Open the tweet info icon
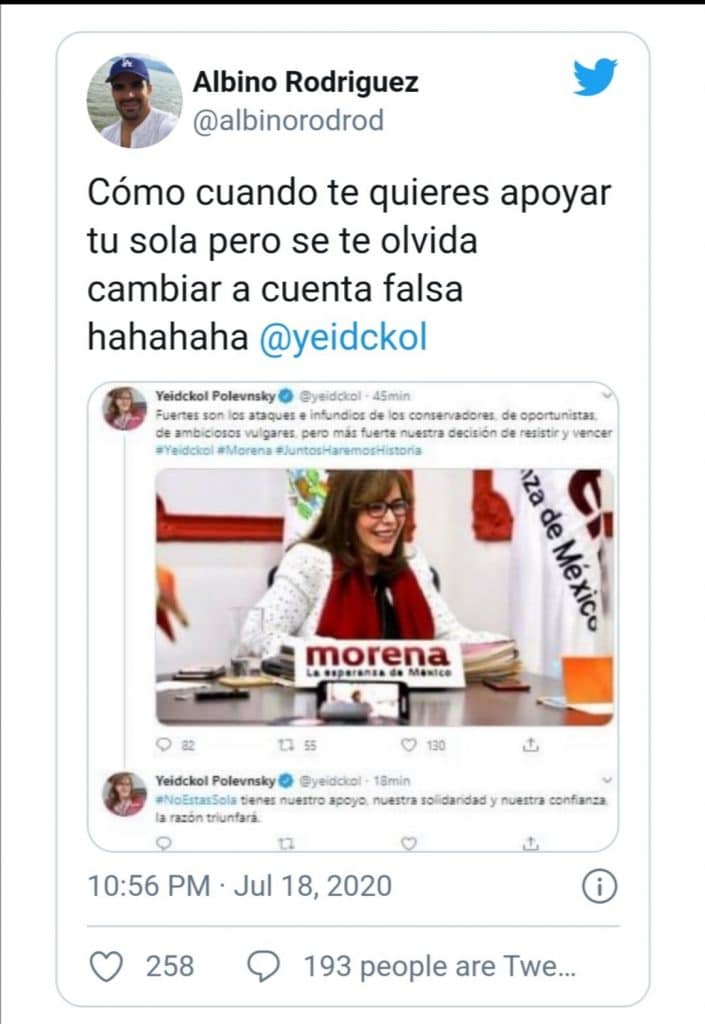Screen dimensions: 705x1024 (599, 886)
